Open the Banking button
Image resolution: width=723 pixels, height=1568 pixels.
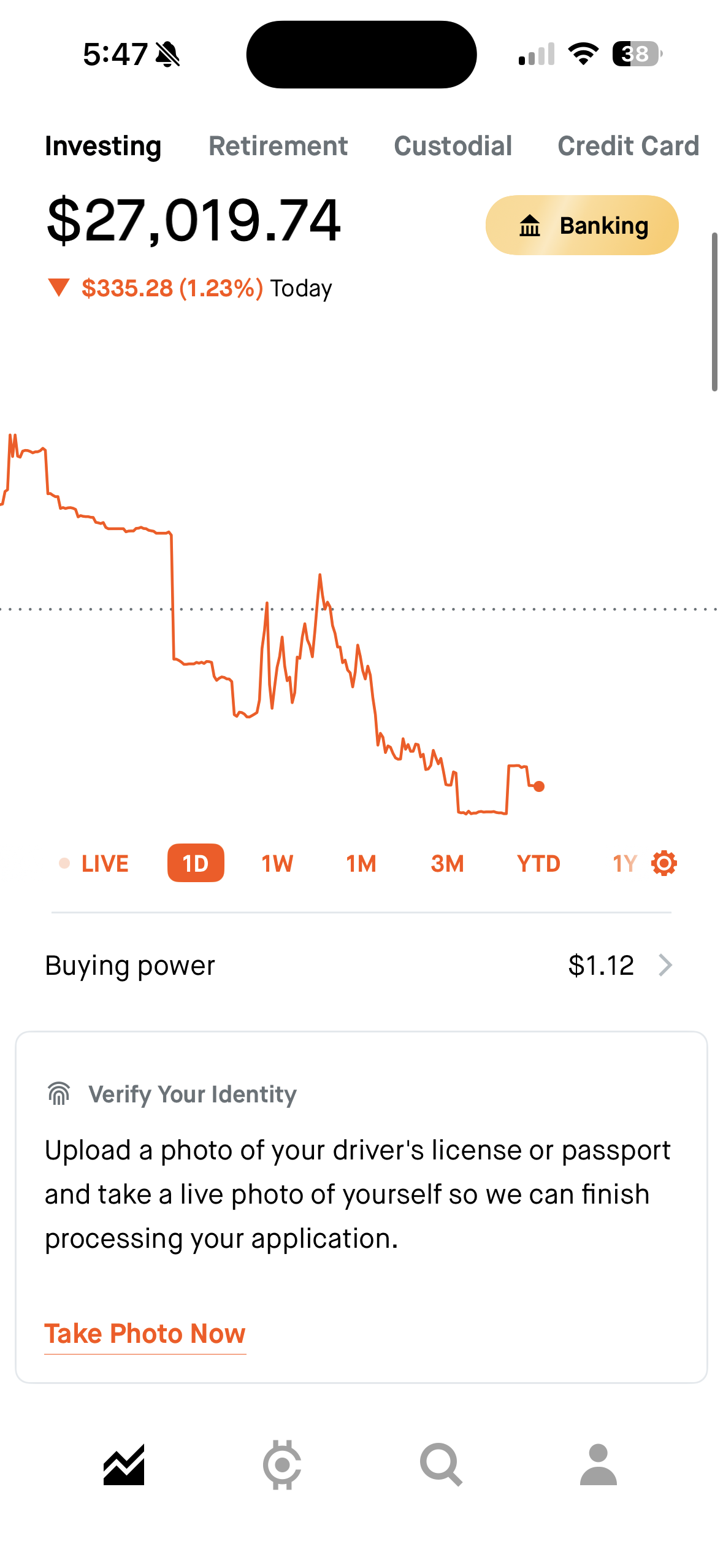coord(581,225)
